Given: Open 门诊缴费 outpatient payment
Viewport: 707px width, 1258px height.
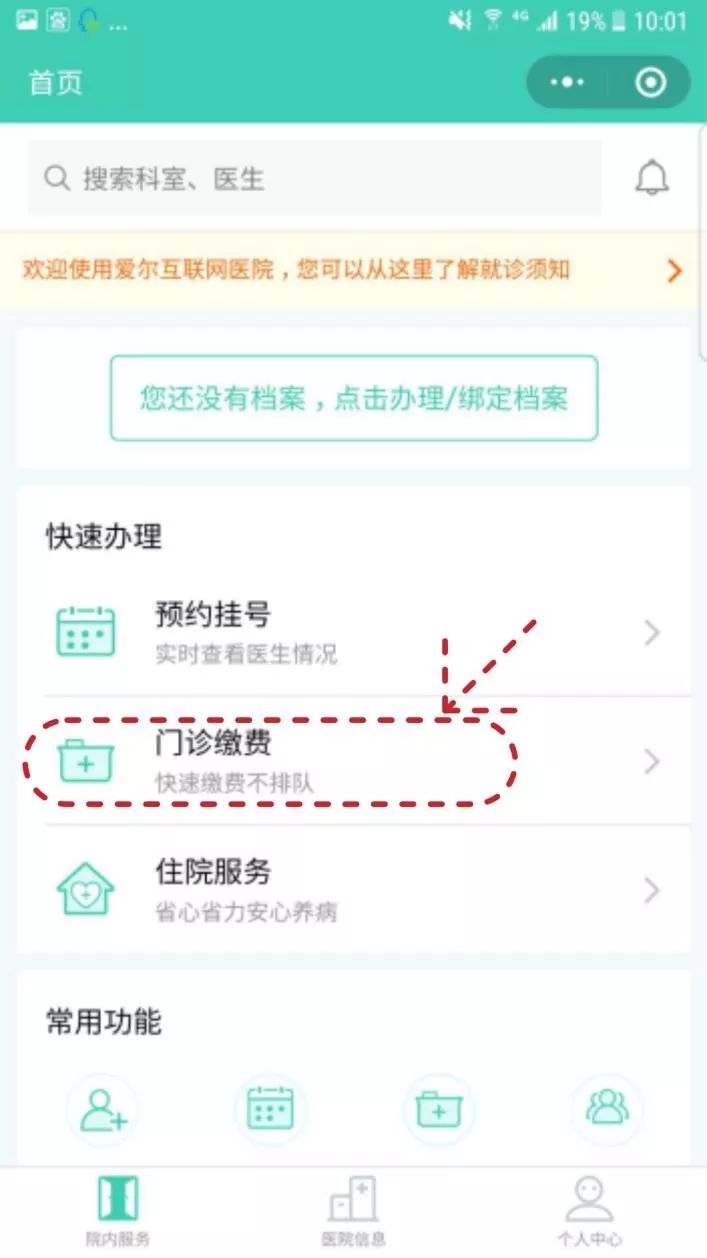Looking at the screenshot, I should tap(354, 762).
